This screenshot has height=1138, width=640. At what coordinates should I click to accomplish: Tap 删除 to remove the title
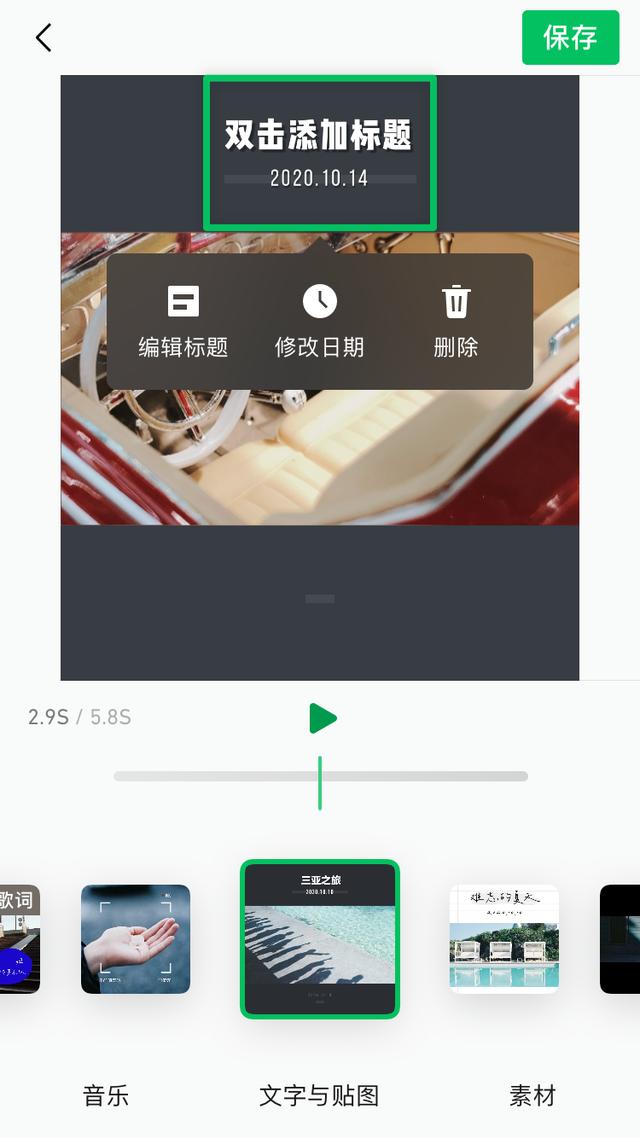tap(456, 322)
